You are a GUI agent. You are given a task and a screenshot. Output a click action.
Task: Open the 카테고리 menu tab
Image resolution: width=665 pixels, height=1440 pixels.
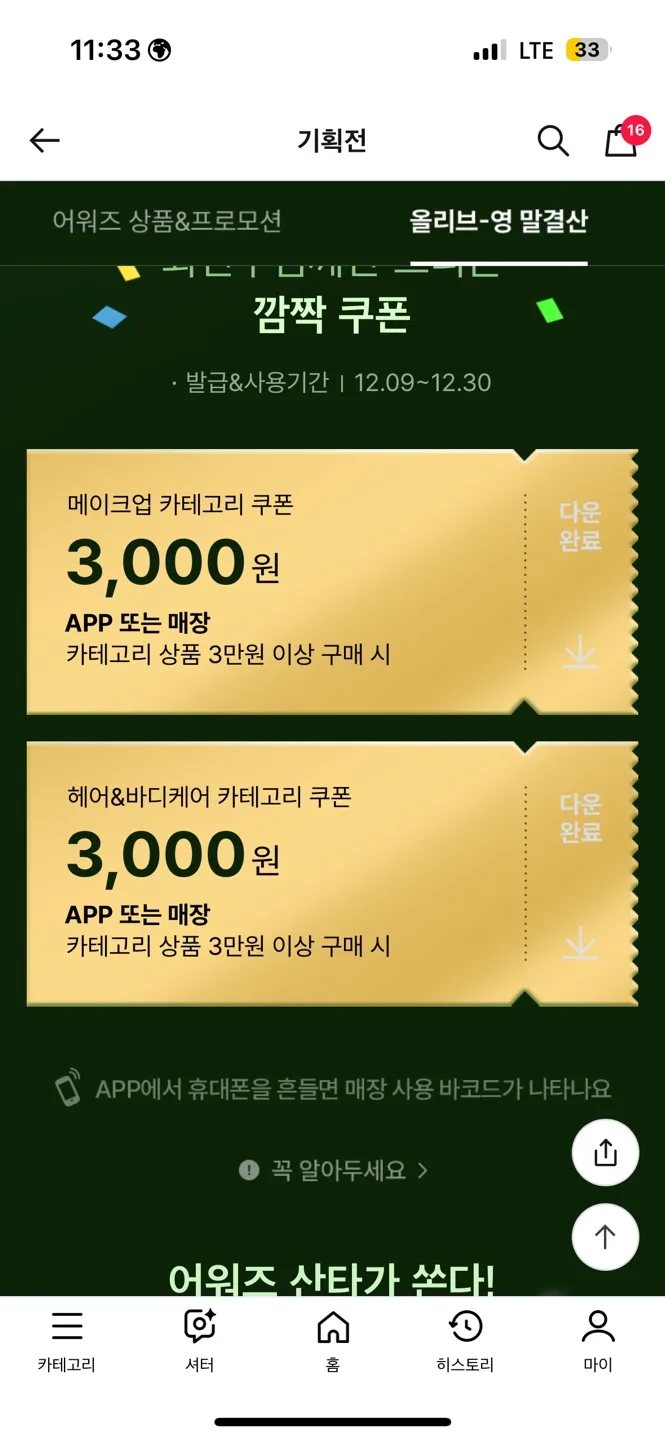point(67,1342)
